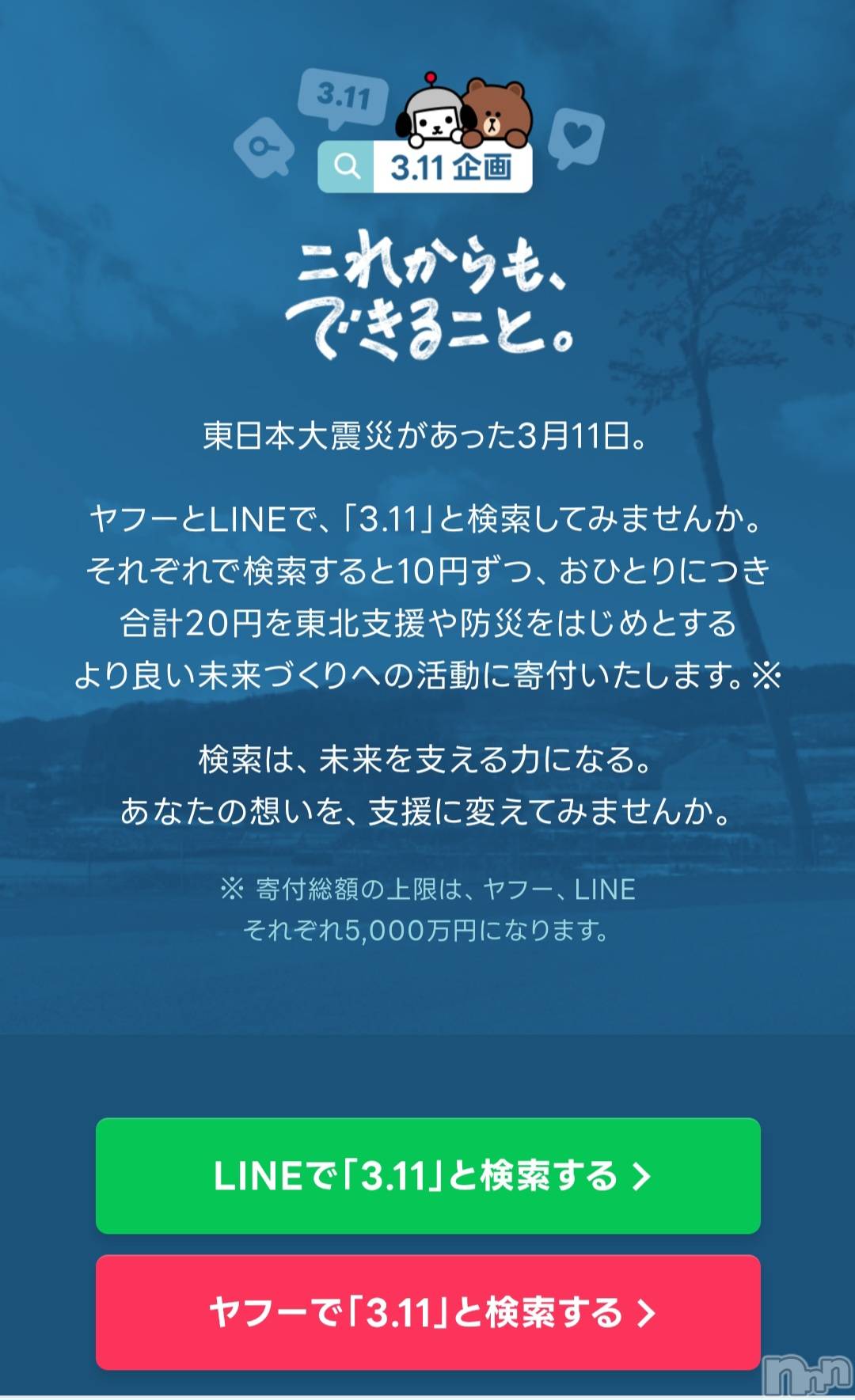Image resolution: width=855 pixels, height=1400 pixels.
Task: Select ヤフーで「3.11」と検索する button
Action: [427, 1312]
